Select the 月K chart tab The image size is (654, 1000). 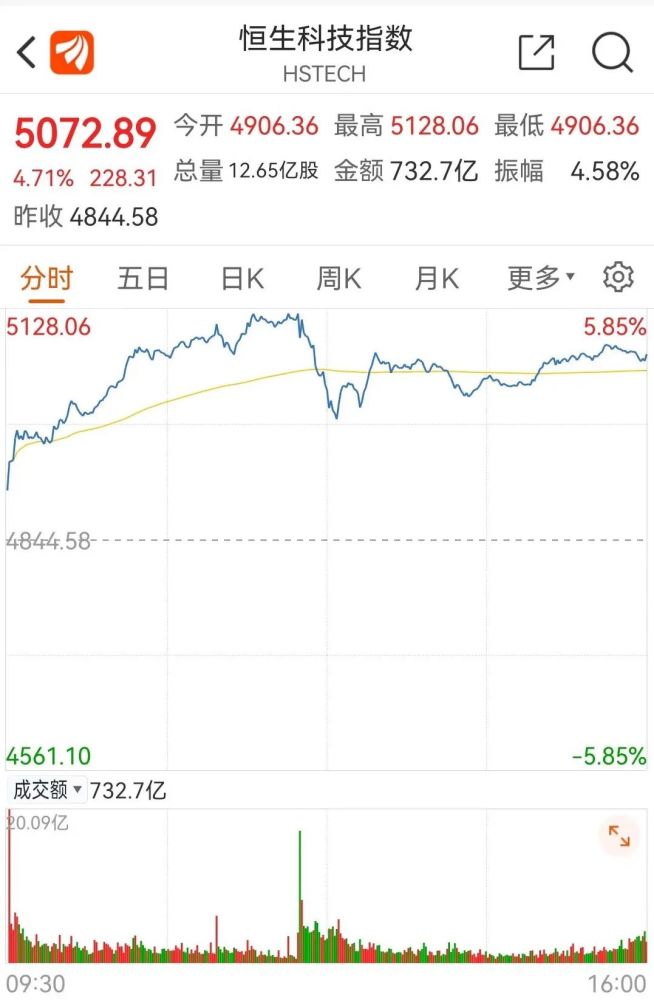[x=436, y=278]
